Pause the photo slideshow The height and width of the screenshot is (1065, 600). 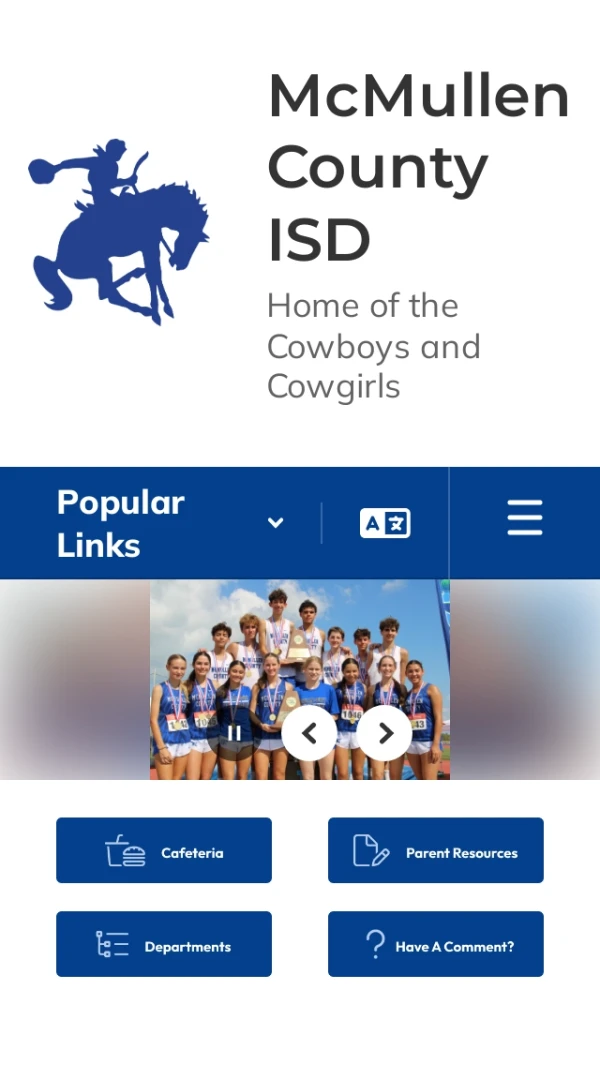coord(234,733)
